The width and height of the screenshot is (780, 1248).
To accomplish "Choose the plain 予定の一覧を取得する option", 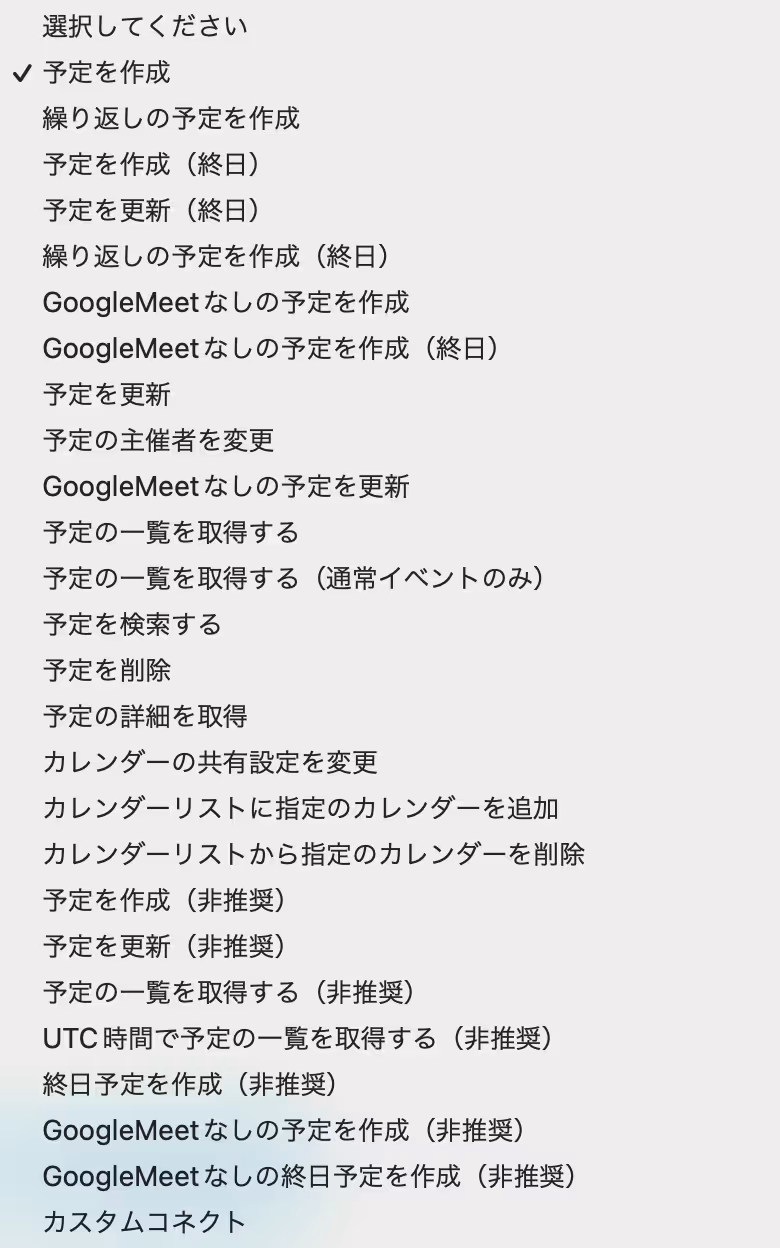I will point(390,532).
